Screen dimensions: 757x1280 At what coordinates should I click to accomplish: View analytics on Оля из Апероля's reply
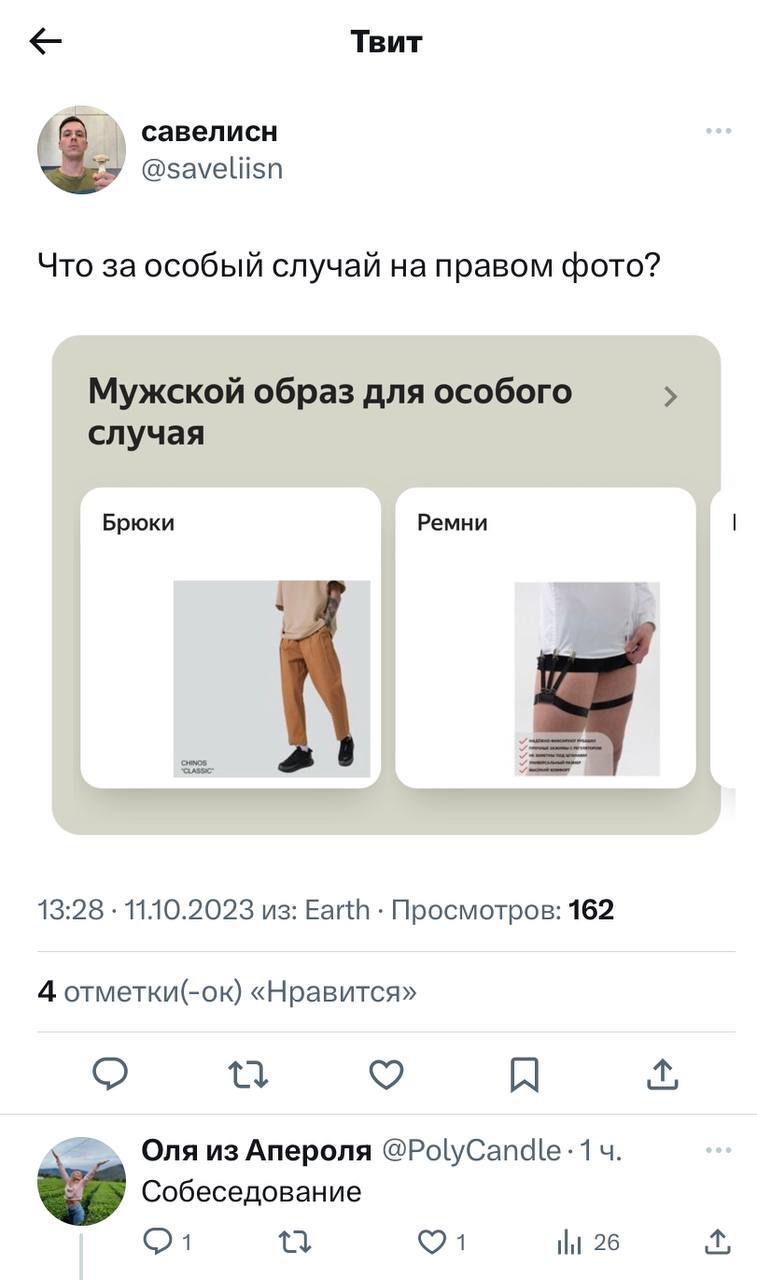pos(570,1242)
